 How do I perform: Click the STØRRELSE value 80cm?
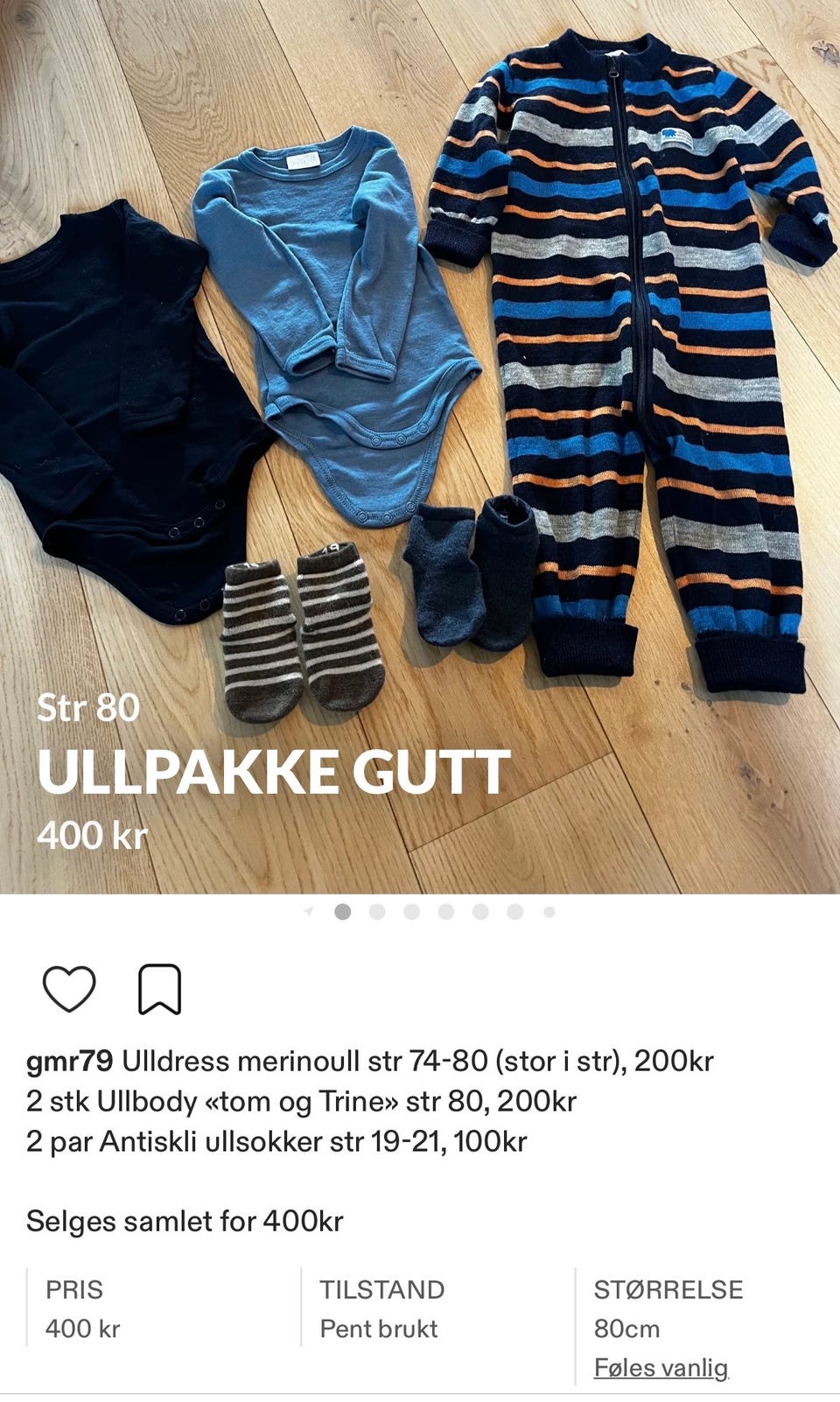(x=626, y=1328)
